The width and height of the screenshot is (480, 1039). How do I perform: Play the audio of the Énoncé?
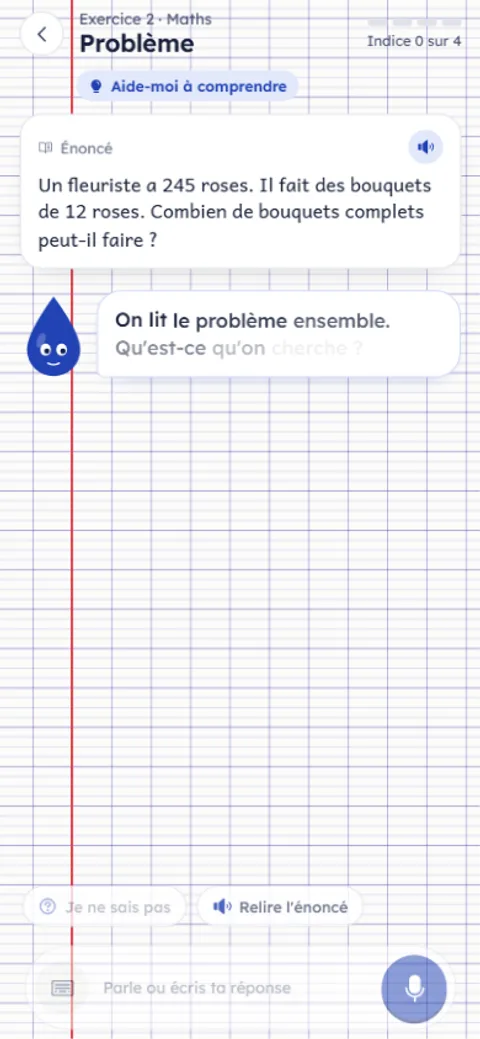point(426,147)
